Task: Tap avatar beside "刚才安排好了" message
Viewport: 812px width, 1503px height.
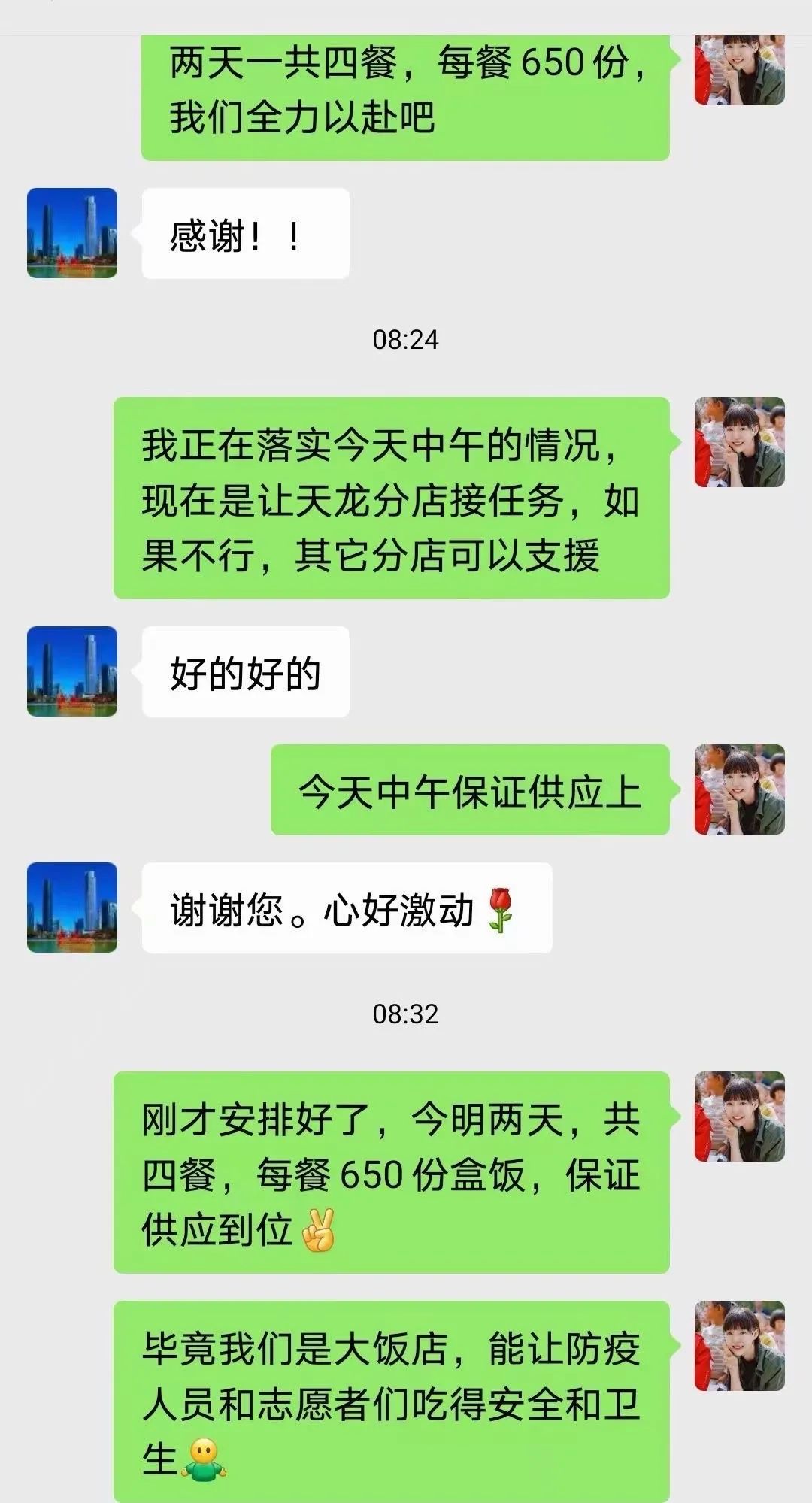Action: tap(739, 1117)
